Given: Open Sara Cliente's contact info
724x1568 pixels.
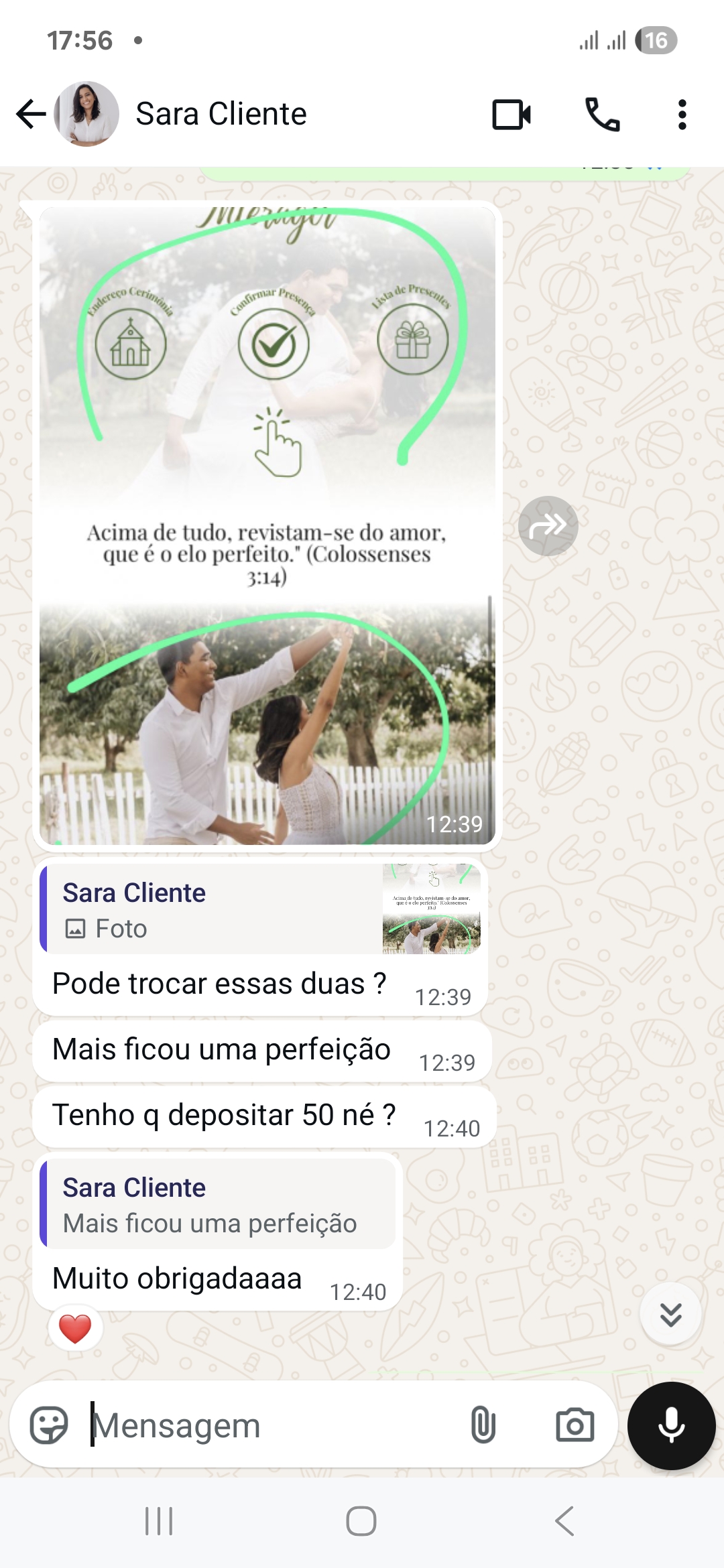Looking at the screenshot, I should (x=221, y=114).
